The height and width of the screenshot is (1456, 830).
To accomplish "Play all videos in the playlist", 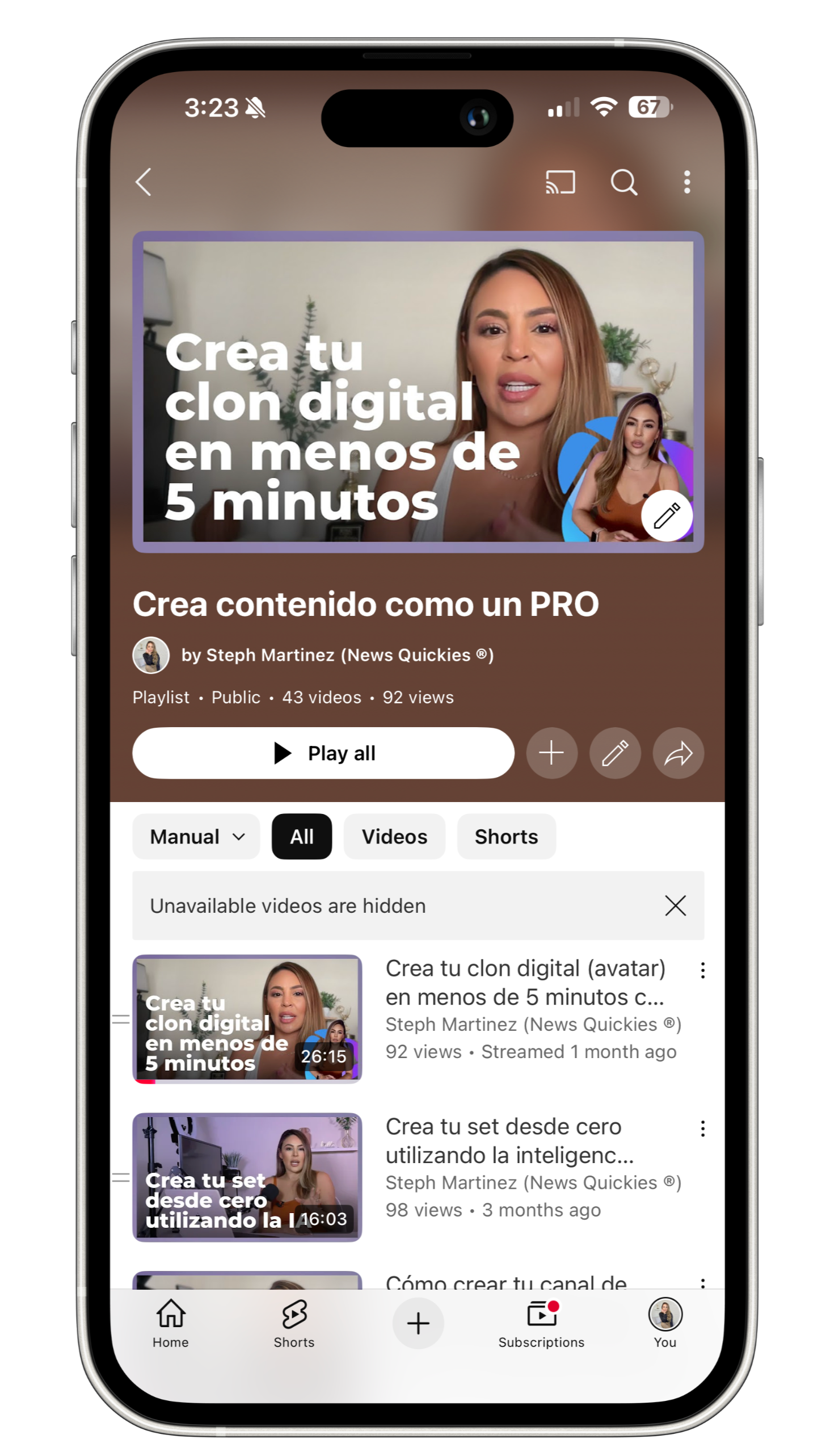I will coord(323,753).
